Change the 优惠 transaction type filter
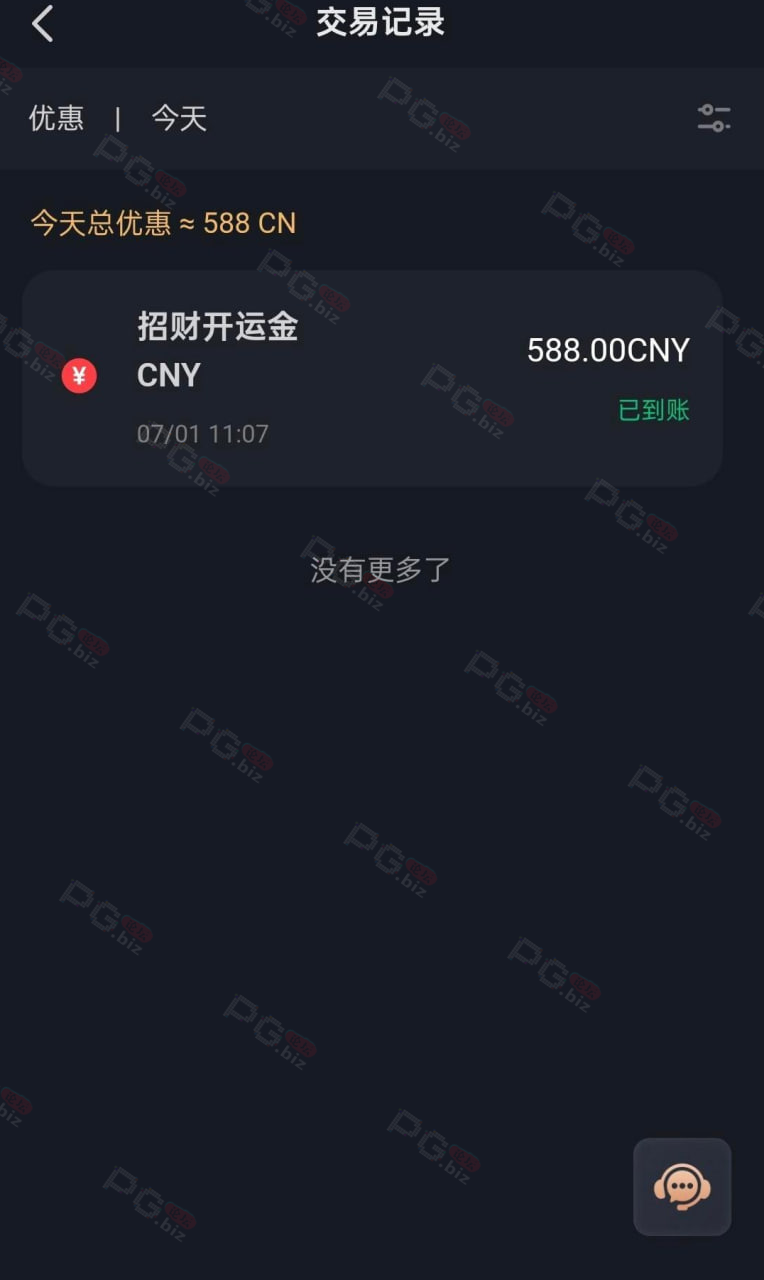 coord(56,119)
